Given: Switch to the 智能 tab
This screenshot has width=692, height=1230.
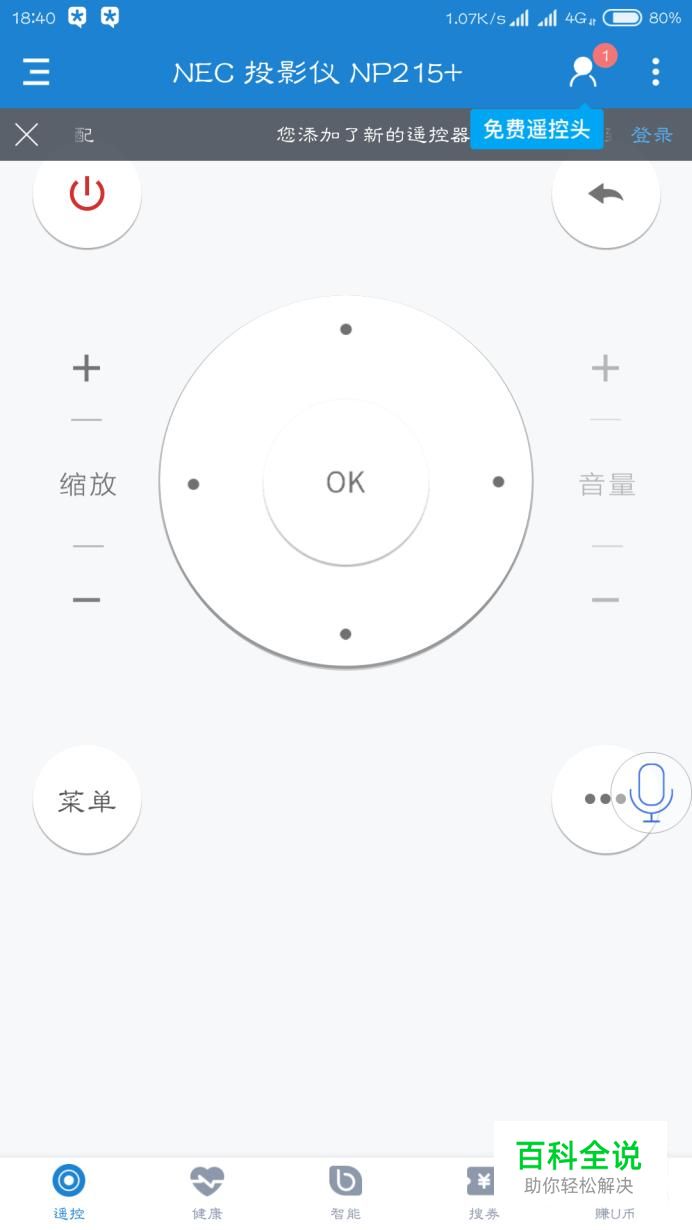Looking at the screenshot, I should pos(345,1192).
